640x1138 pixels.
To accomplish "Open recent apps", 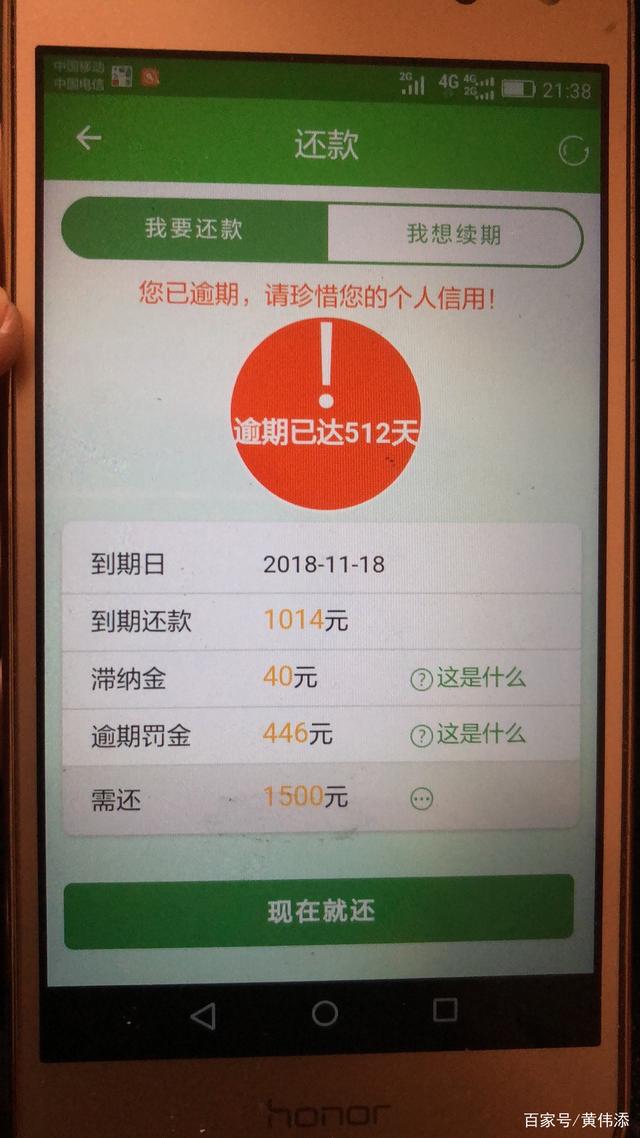I will point(446,1009).
